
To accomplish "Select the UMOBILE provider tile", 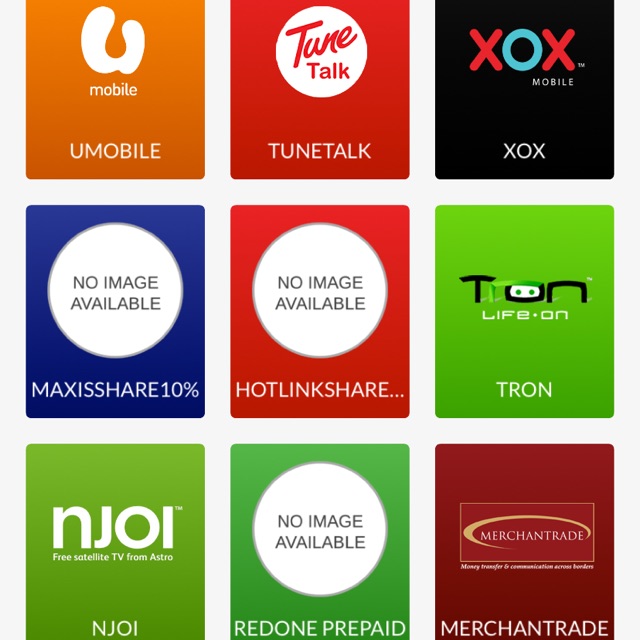I will [x=115, y=88].
